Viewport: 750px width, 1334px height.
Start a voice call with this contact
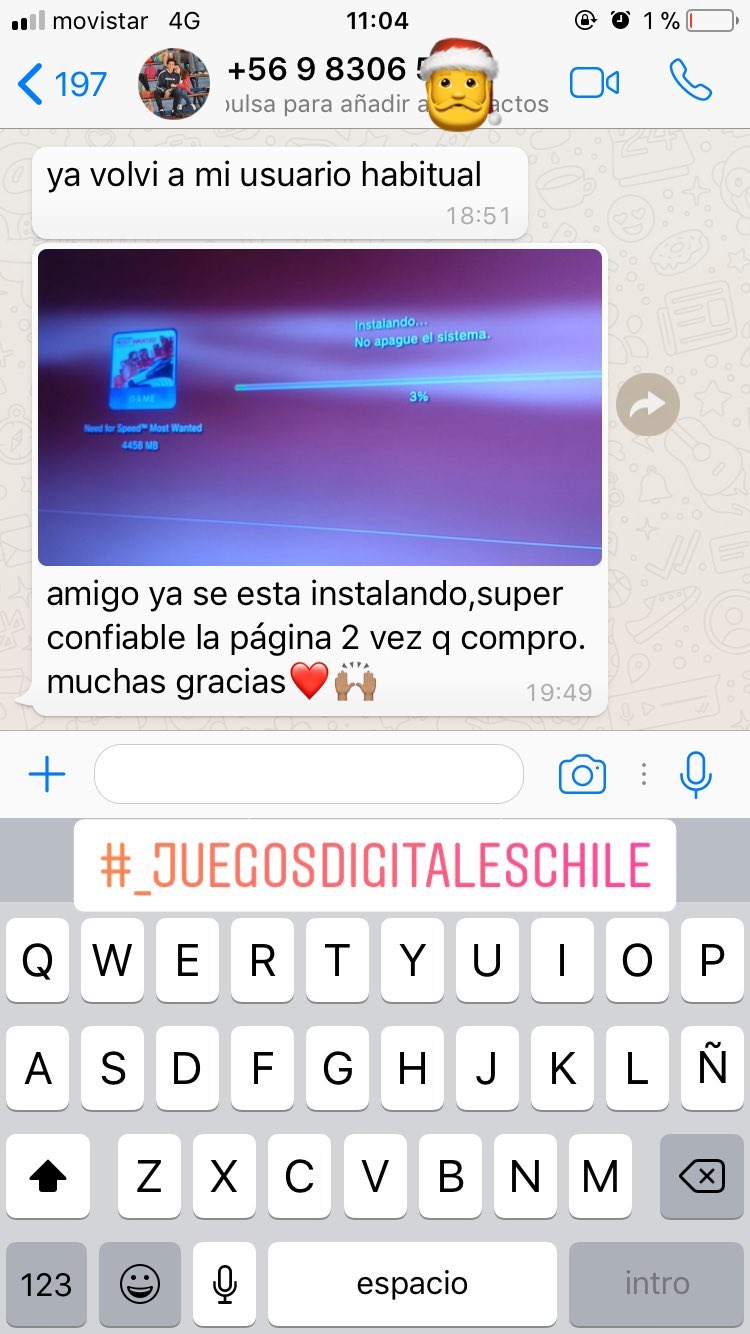(x=690, y=82)
